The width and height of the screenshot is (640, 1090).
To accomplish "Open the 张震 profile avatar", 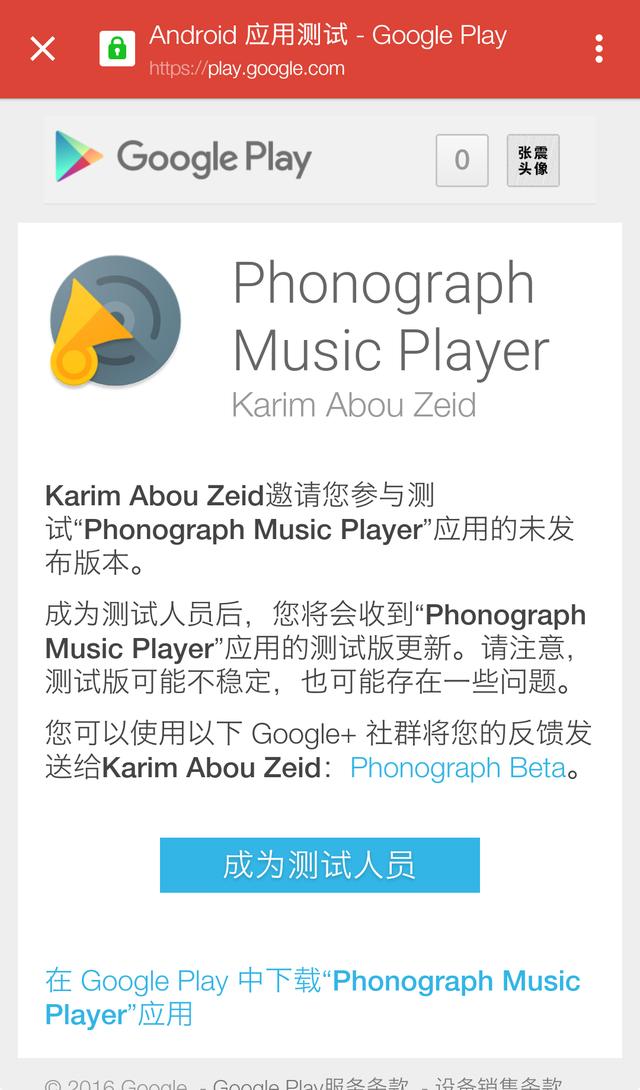I will pos(533,160).
